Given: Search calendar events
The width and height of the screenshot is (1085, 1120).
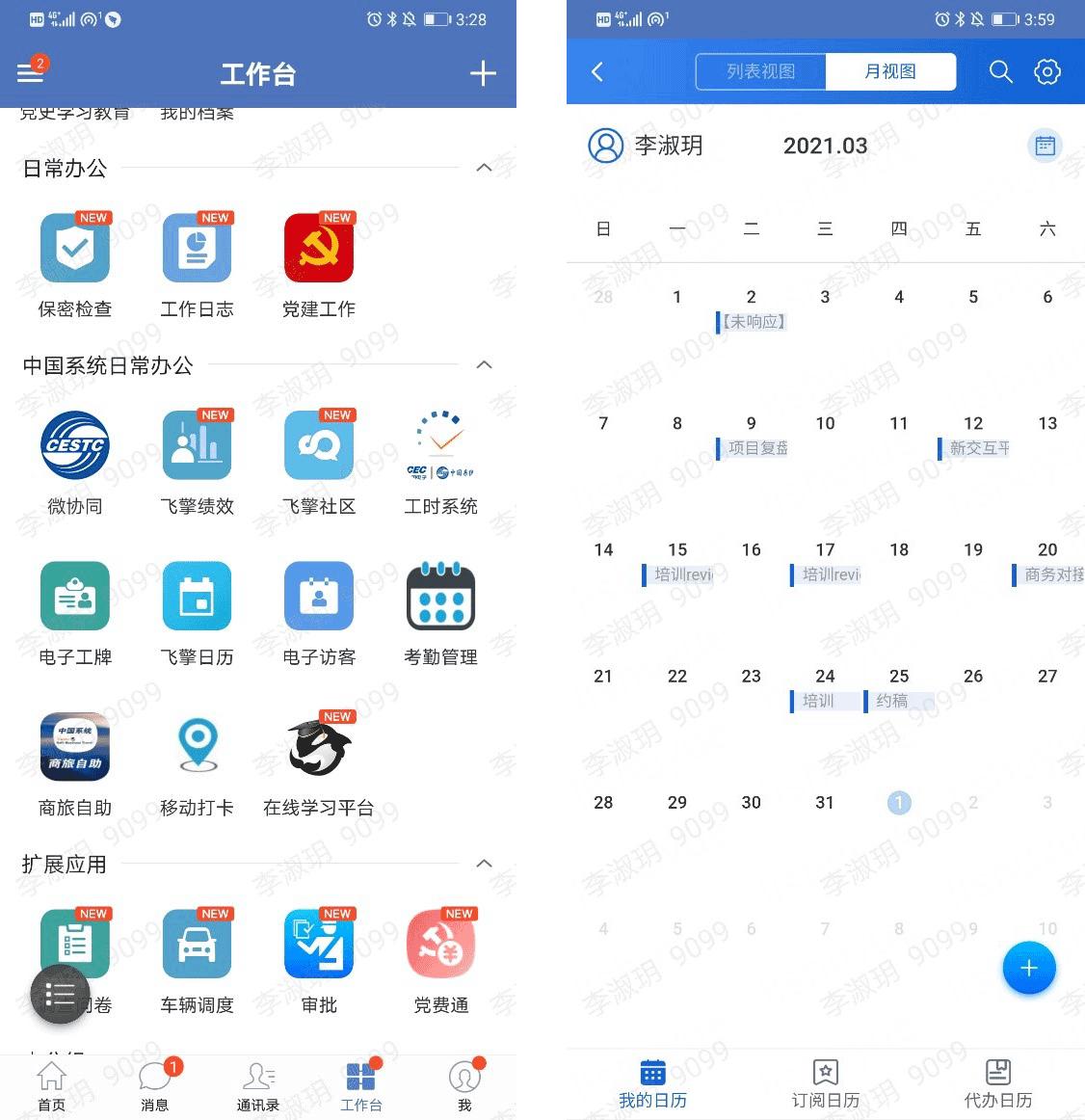Looking at the screenshot, I should 1000,71.
